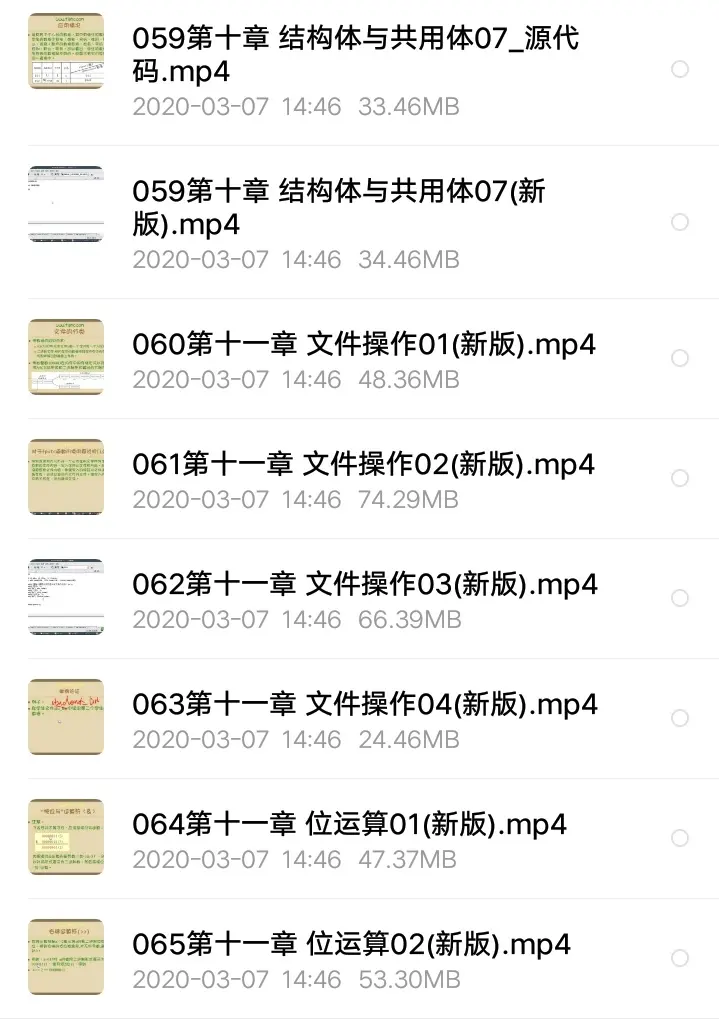View 063第十一章 文件操作04(新版).mp4
Image resolution: width=719 pixels, height=1022 pixels.
tap(365, 705)
